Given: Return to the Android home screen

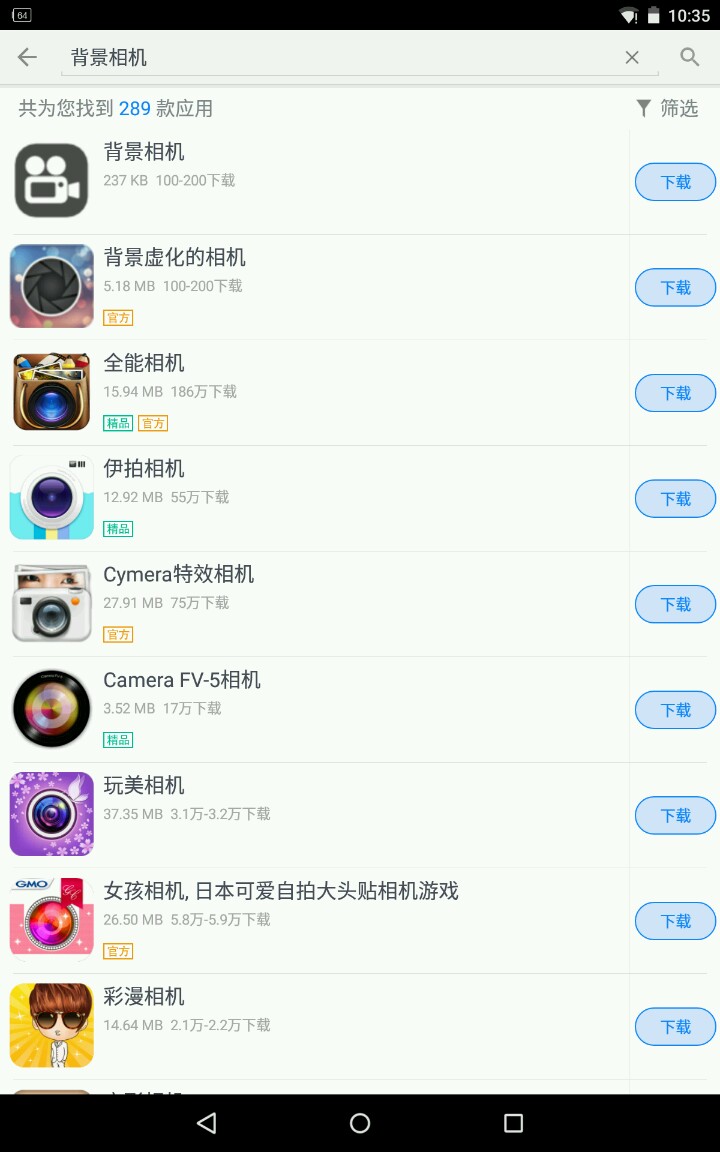Looking at the screenshot, I should point(360,1123).
